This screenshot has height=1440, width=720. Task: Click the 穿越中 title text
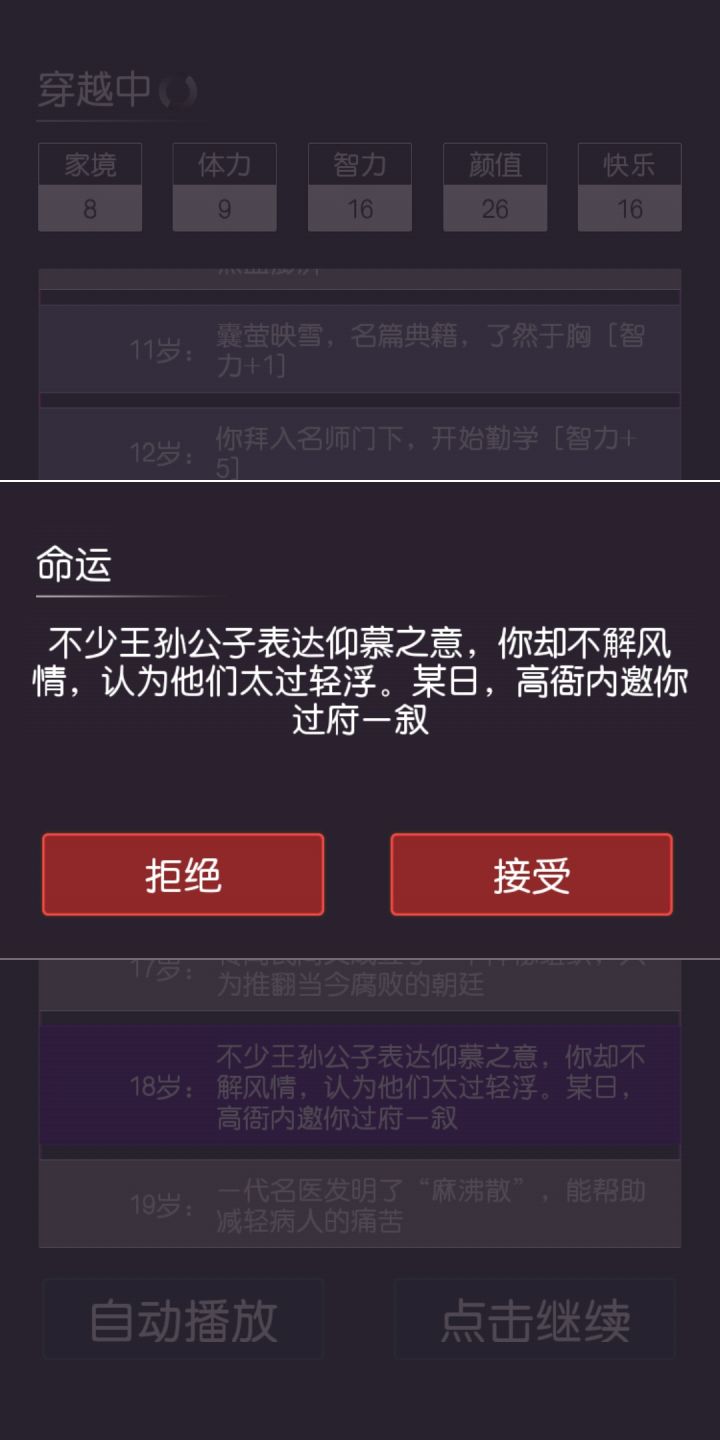pyautogui.click(x=95, y=89)
